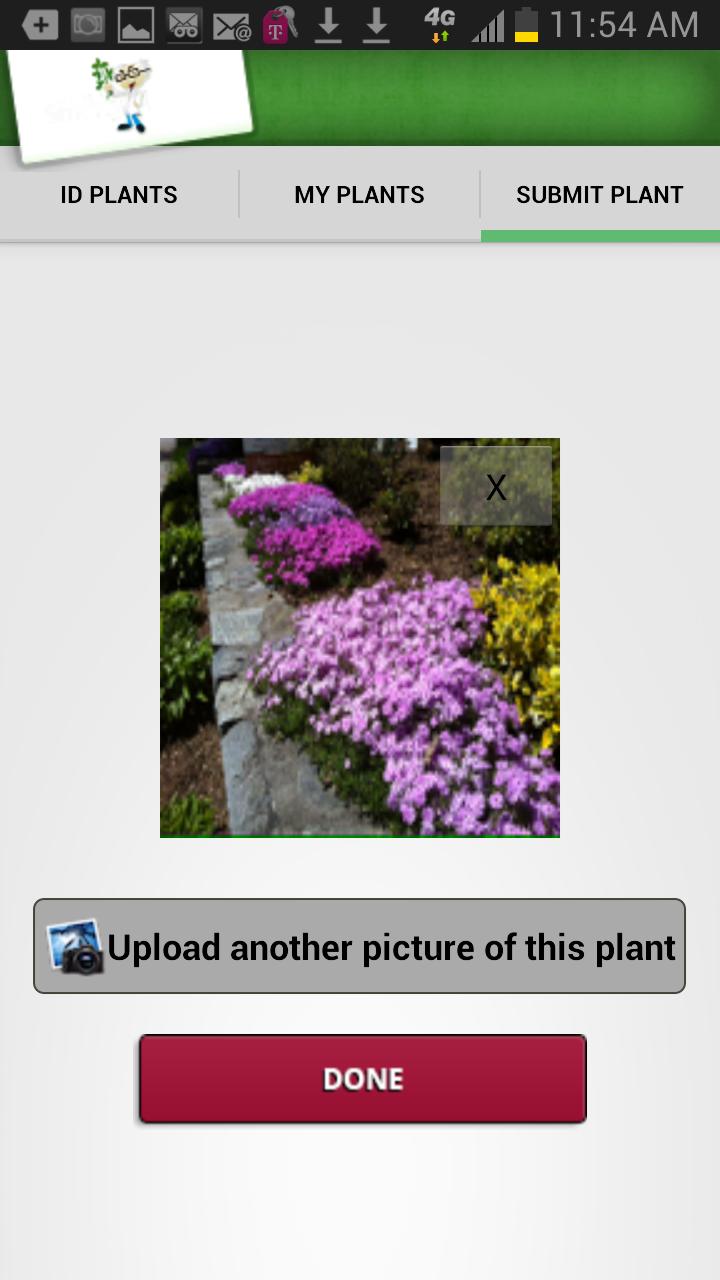The width and height of the screenshot is (720, 1280).
Task: Open the camera icon in the status bar
Action: coord(88,24)
